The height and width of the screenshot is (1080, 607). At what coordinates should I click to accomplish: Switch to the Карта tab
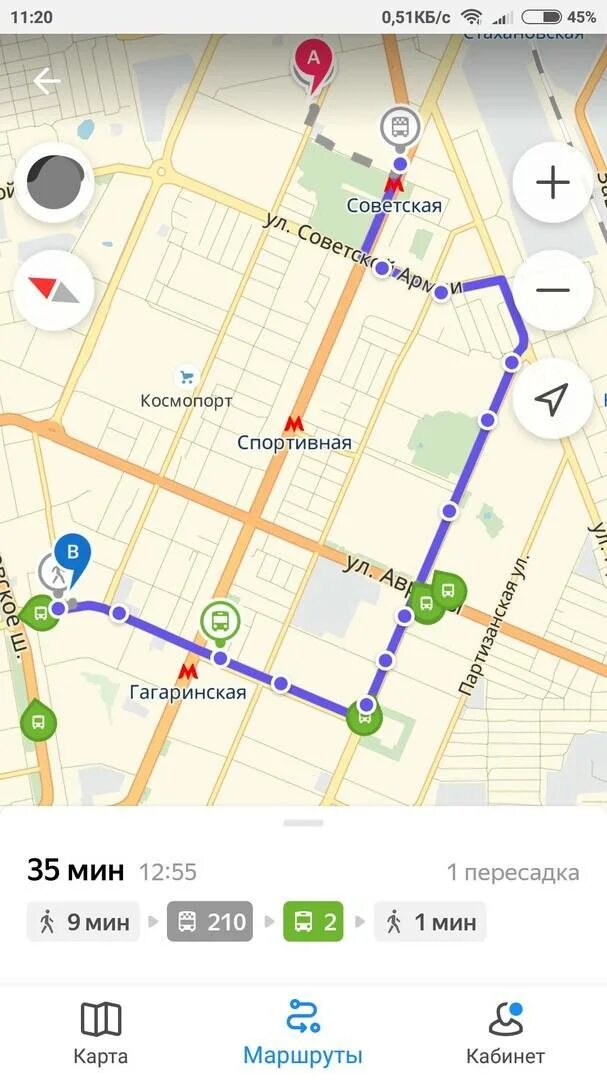click(100, 1033)
